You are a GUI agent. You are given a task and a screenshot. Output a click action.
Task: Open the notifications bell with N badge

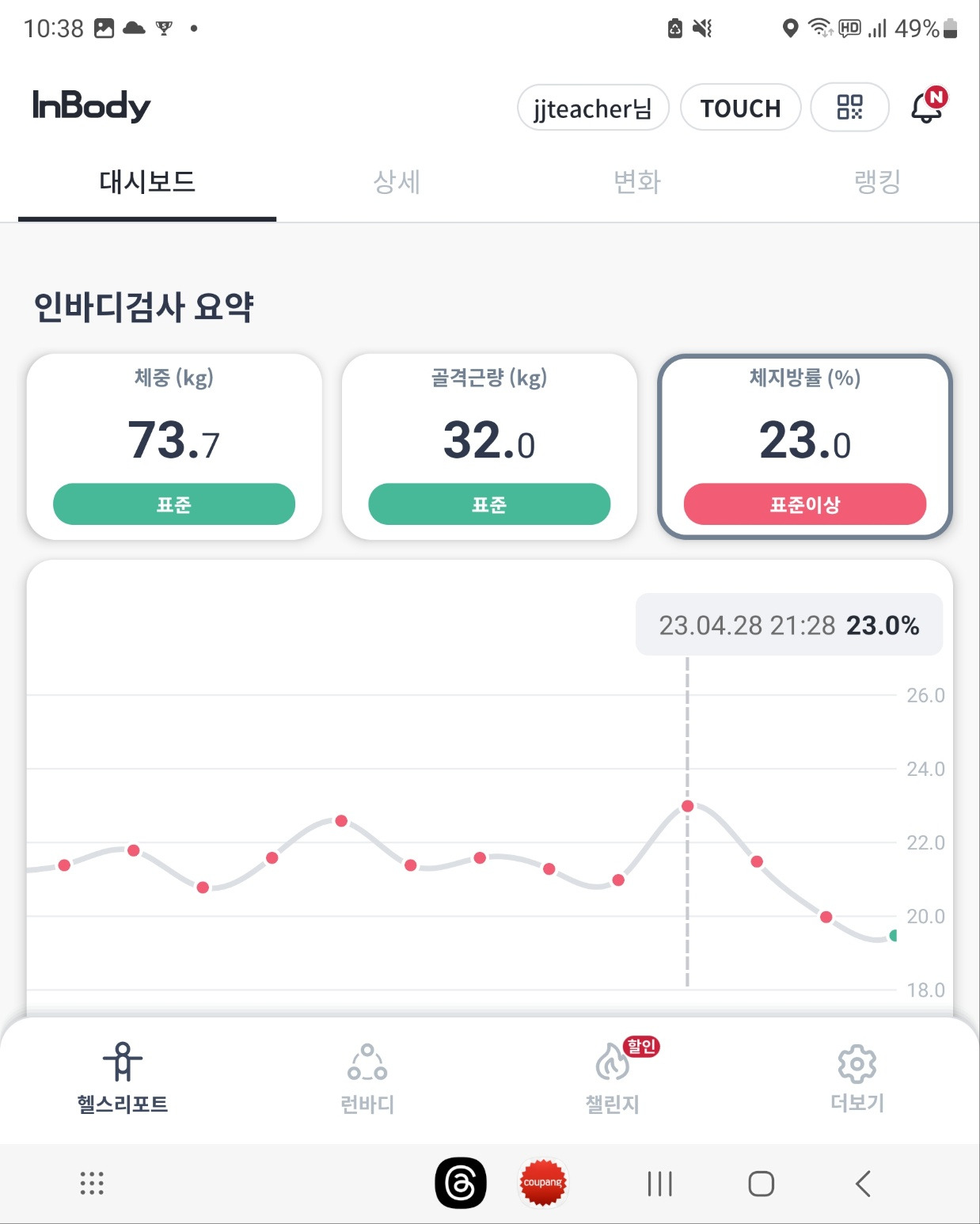point(925,107)
